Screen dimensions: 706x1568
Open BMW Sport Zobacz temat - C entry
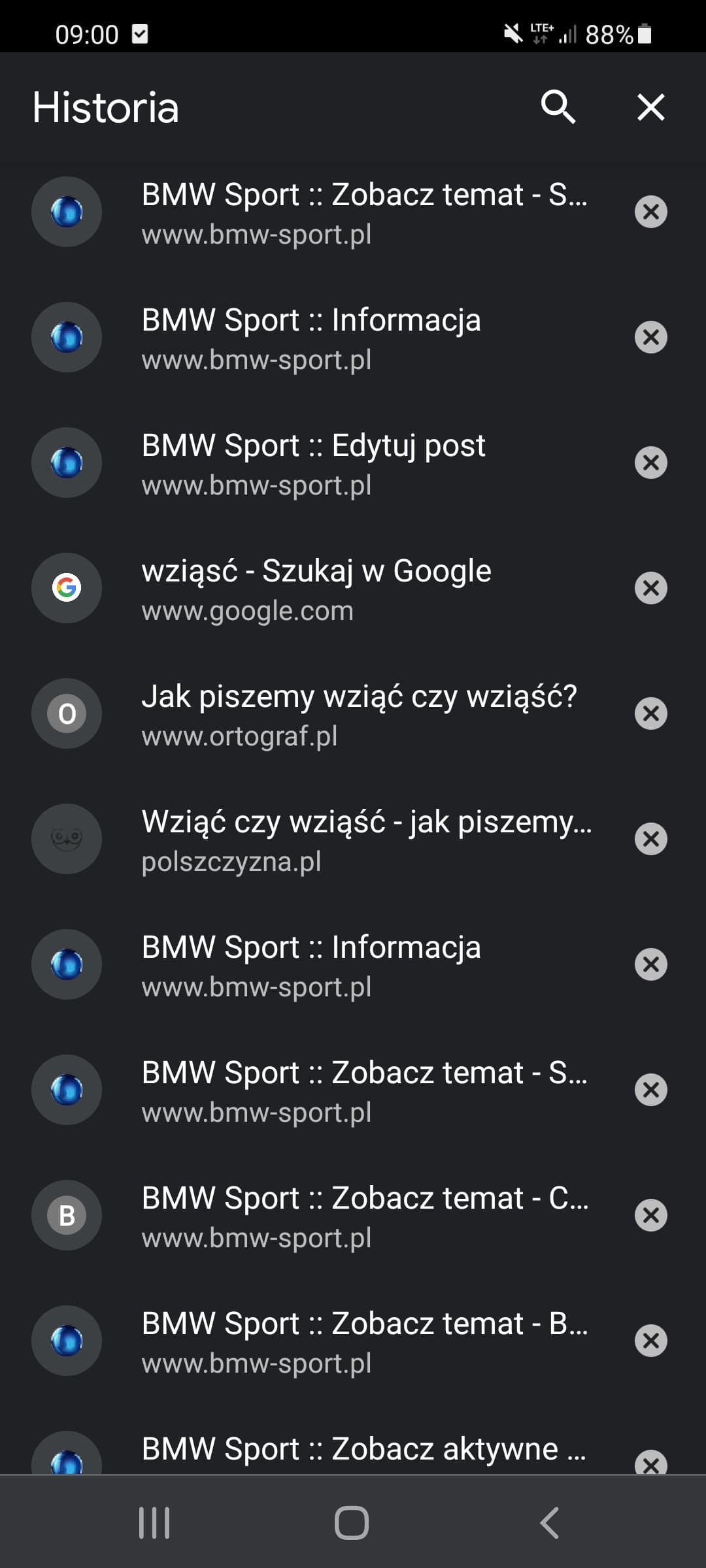pyautogui.click(x=353, y=1215)
